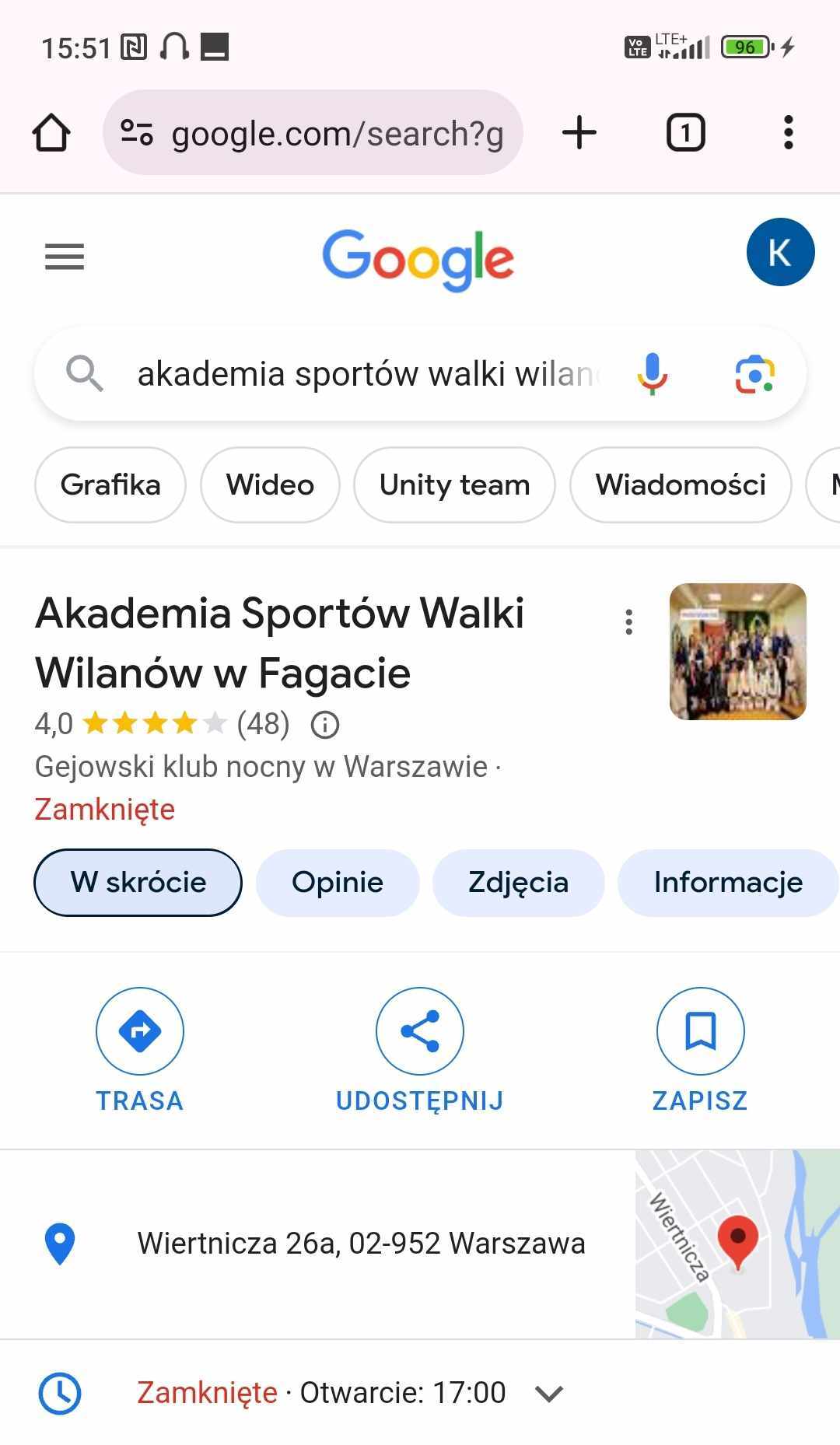
Task: Show Wiadomości results
Action: click(x=681, y=485)
